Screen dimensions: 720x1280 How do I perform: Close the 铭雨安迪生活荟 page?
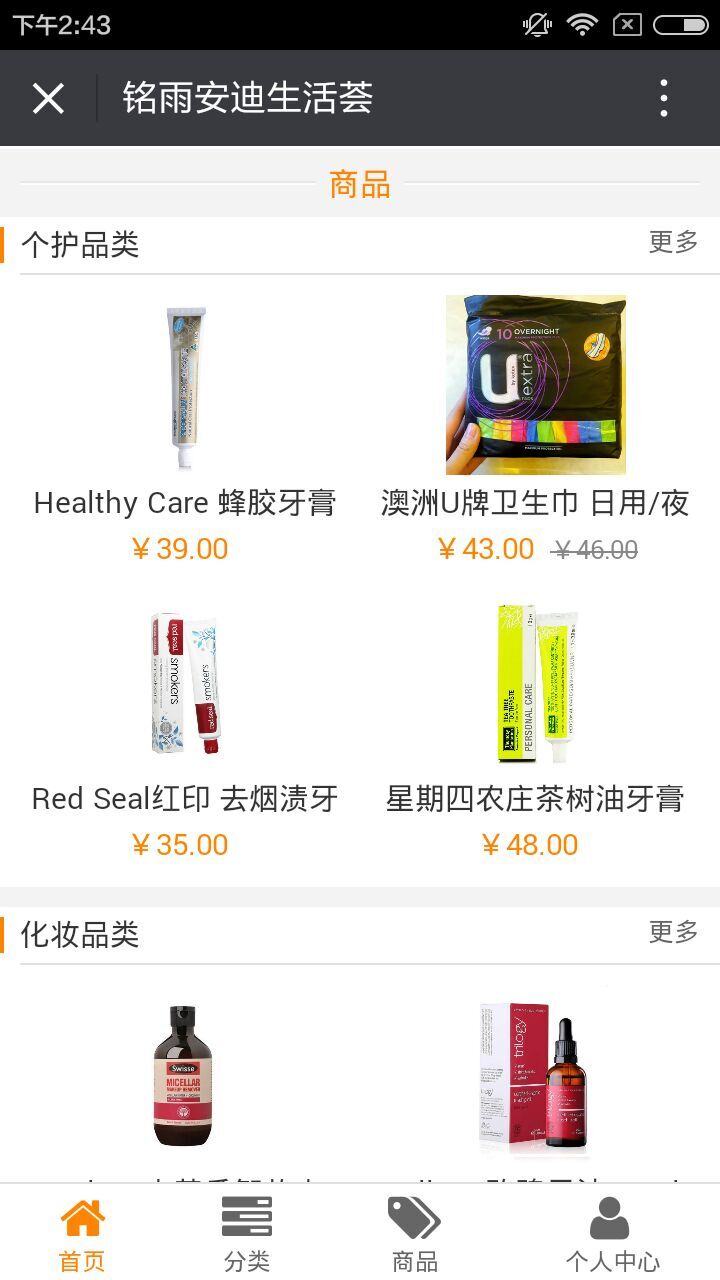(x=48, y=98)
